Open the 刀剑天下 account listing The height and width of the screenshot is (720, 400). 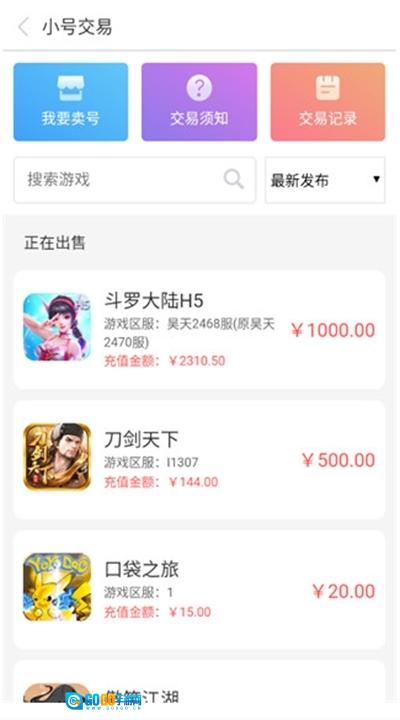pos(199,460)
